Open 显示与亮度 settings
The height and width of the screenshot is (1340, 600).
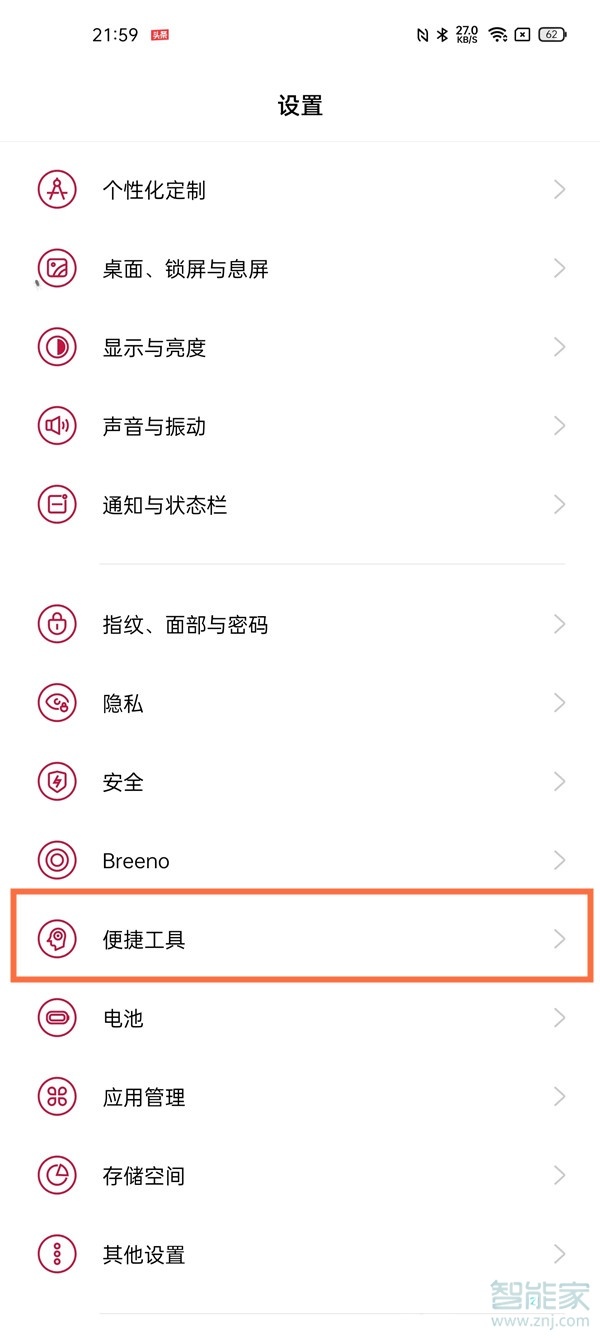click(154, 348)
